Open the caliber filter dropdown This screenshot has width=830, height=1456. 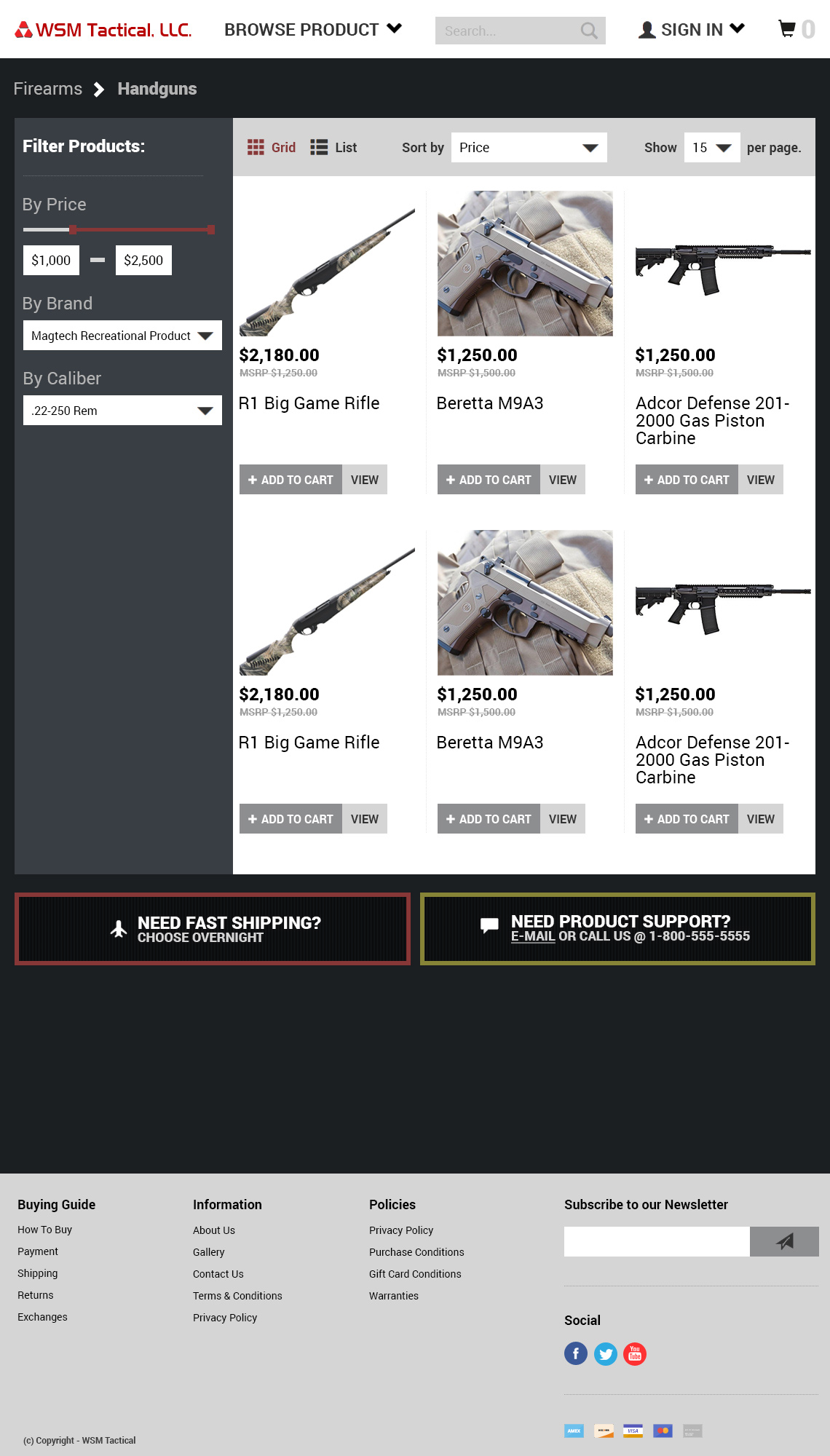[x=122, y=411]
